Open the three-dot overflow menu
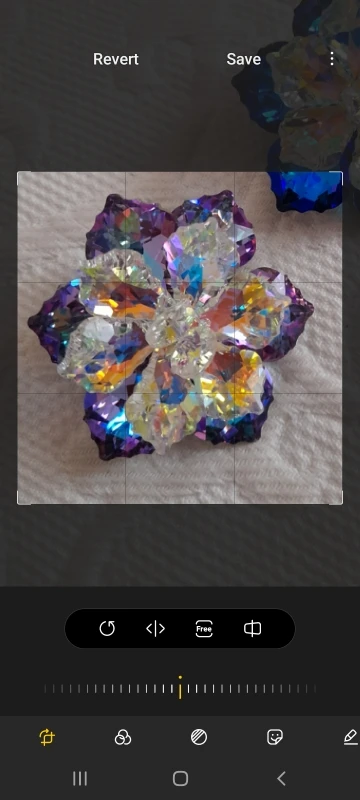 click(x=332, y=59)
